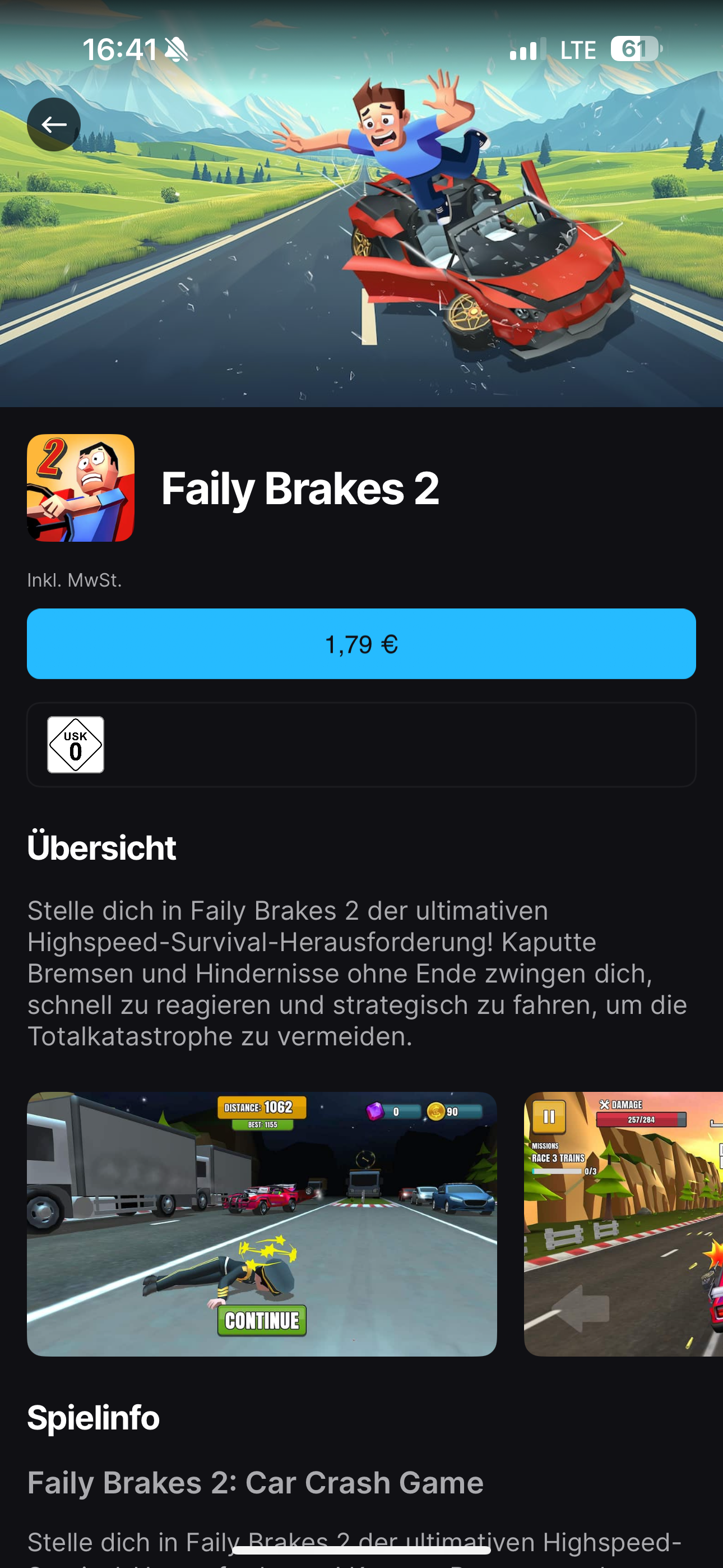The image size is (723, 1568).
Task: Buy the game for 1,79 €
Action: point(361,643)
